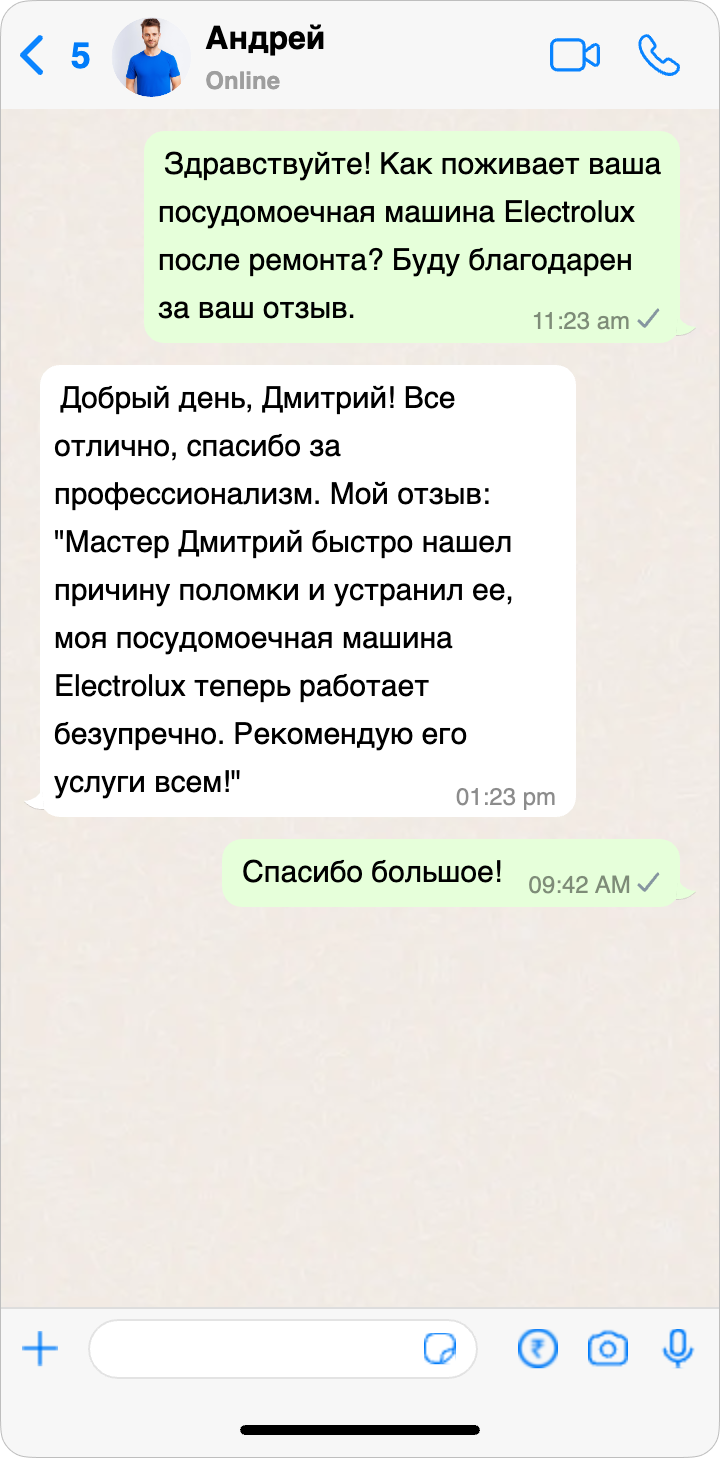Open the rupee payment option
This screenshot has height=1458, width=720.
pyautogui.click(x=537, y=1350)
